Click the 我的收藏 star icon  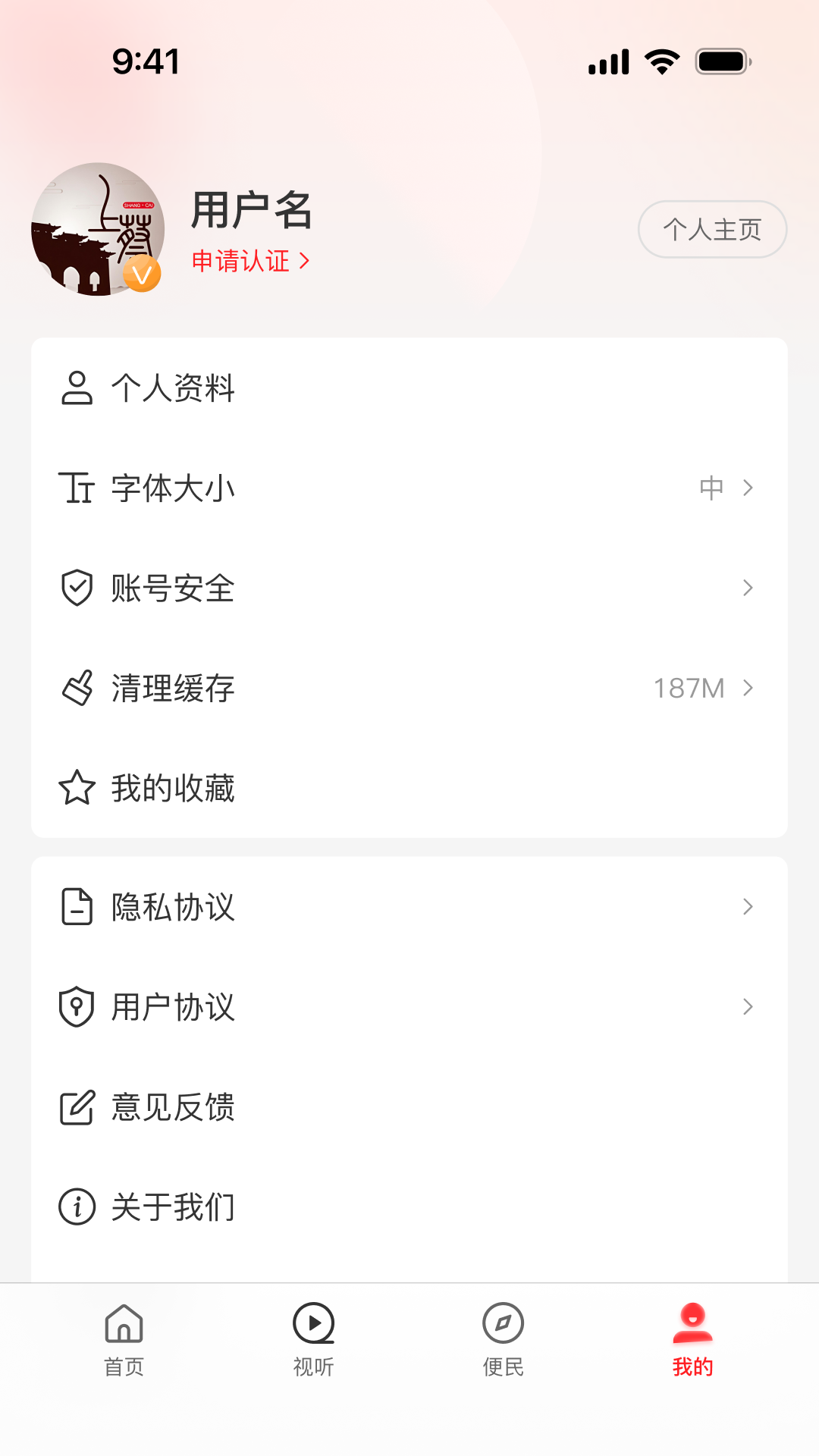tap(76, 789)
